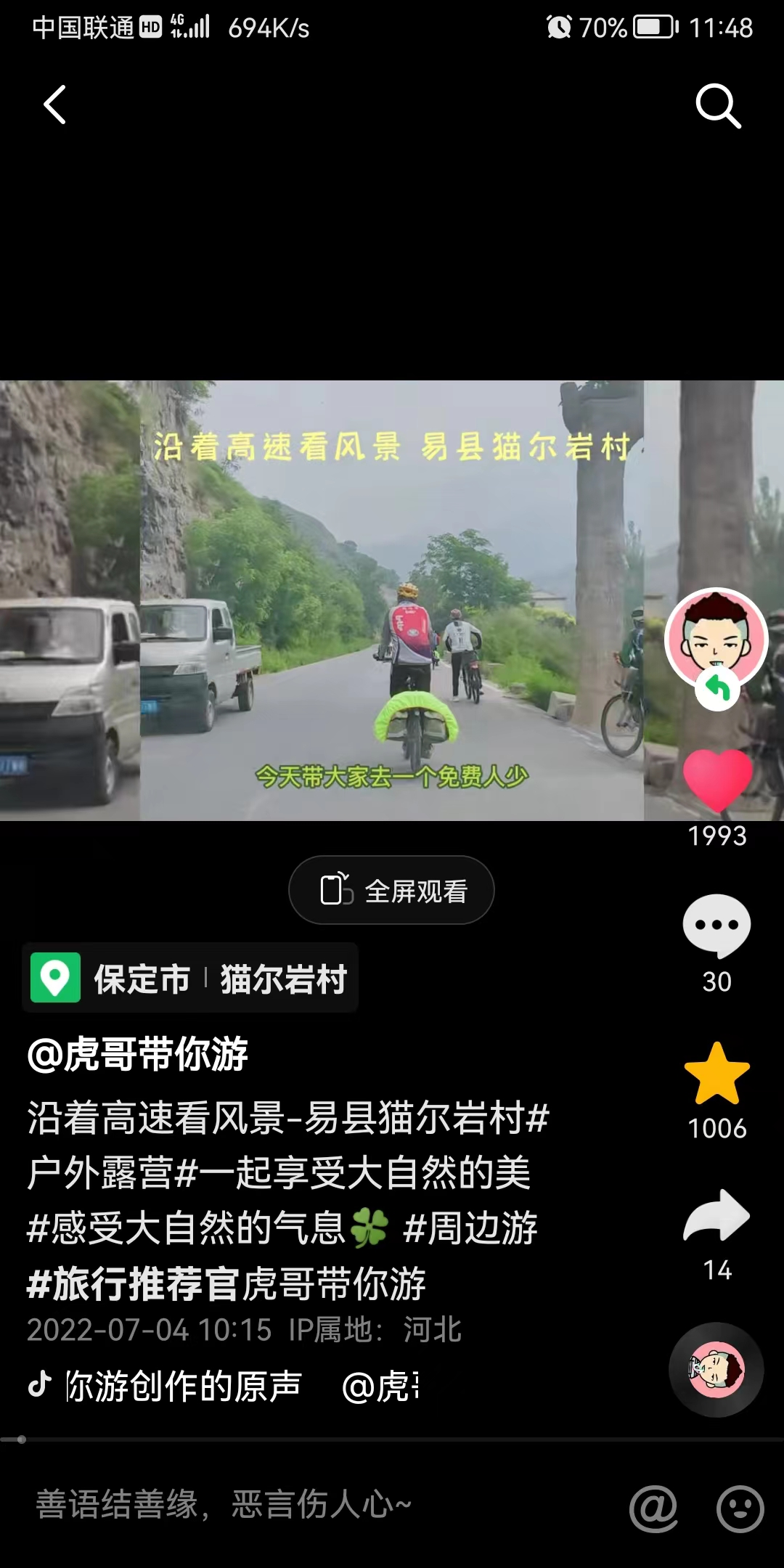Share the video with the arrow icon
This screenshot has height=1568, width=784.
tap(716, 1216)
